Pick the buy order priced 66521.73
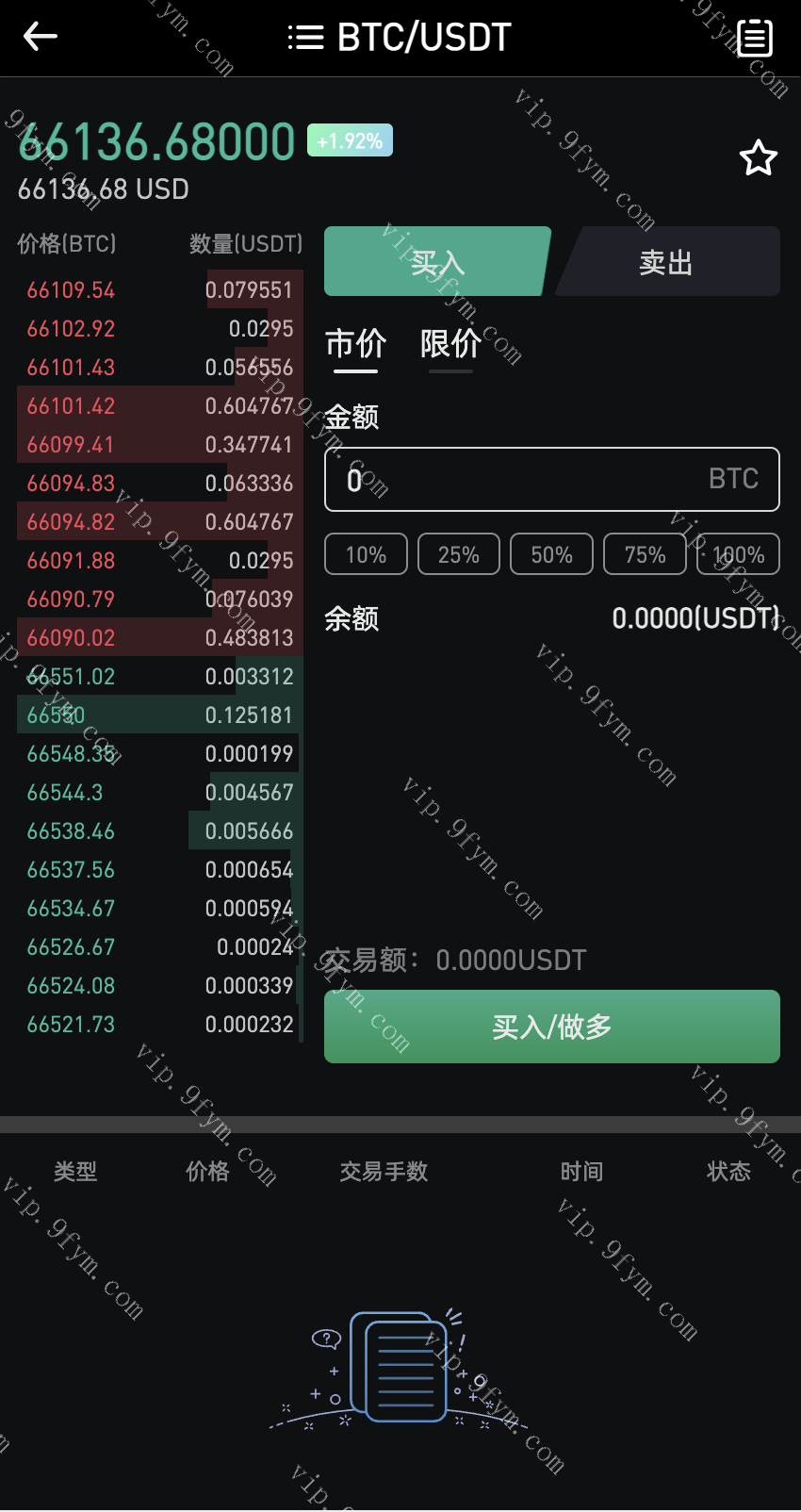Viewport: 801px width, 1512px height. 160,1024
